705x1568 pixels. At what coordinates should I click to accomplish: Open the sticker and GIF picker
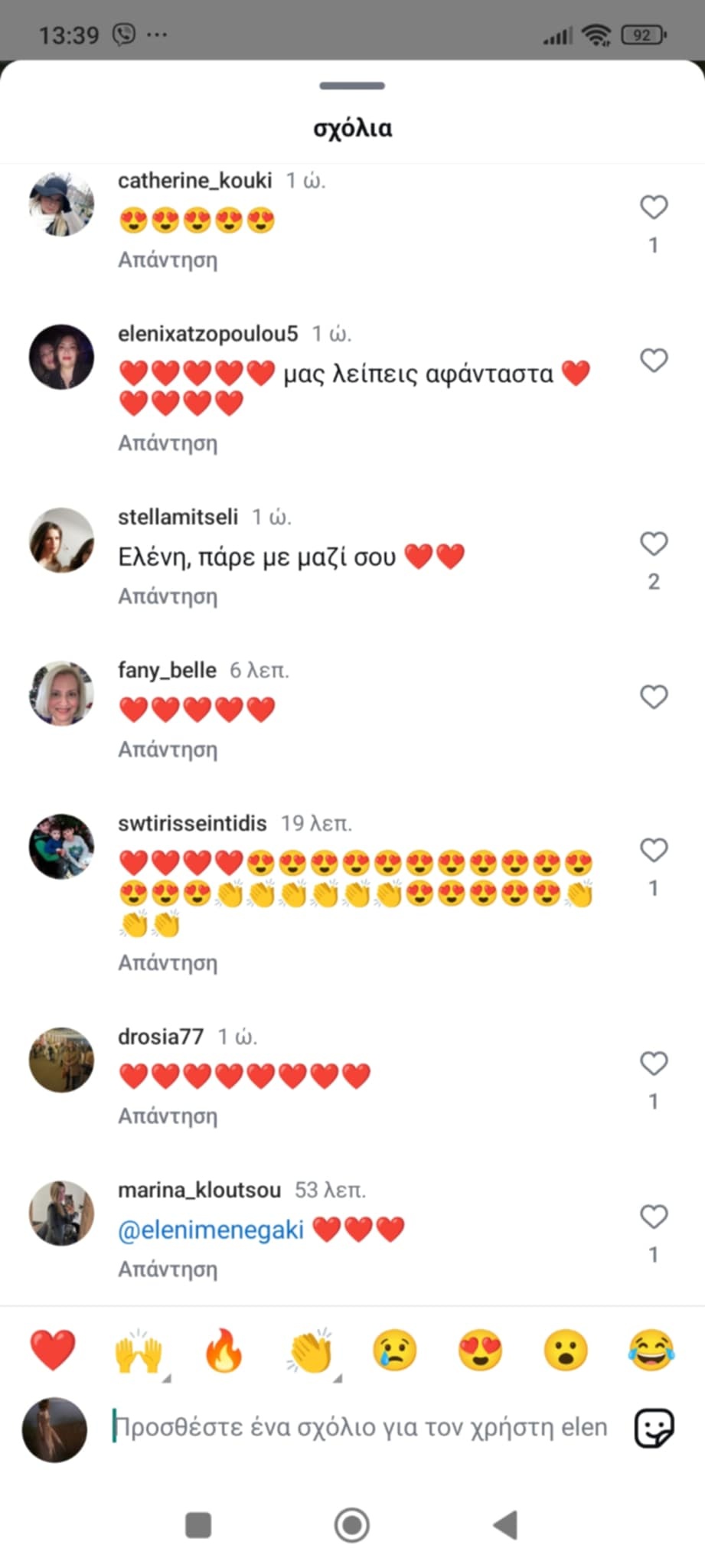654,1429
